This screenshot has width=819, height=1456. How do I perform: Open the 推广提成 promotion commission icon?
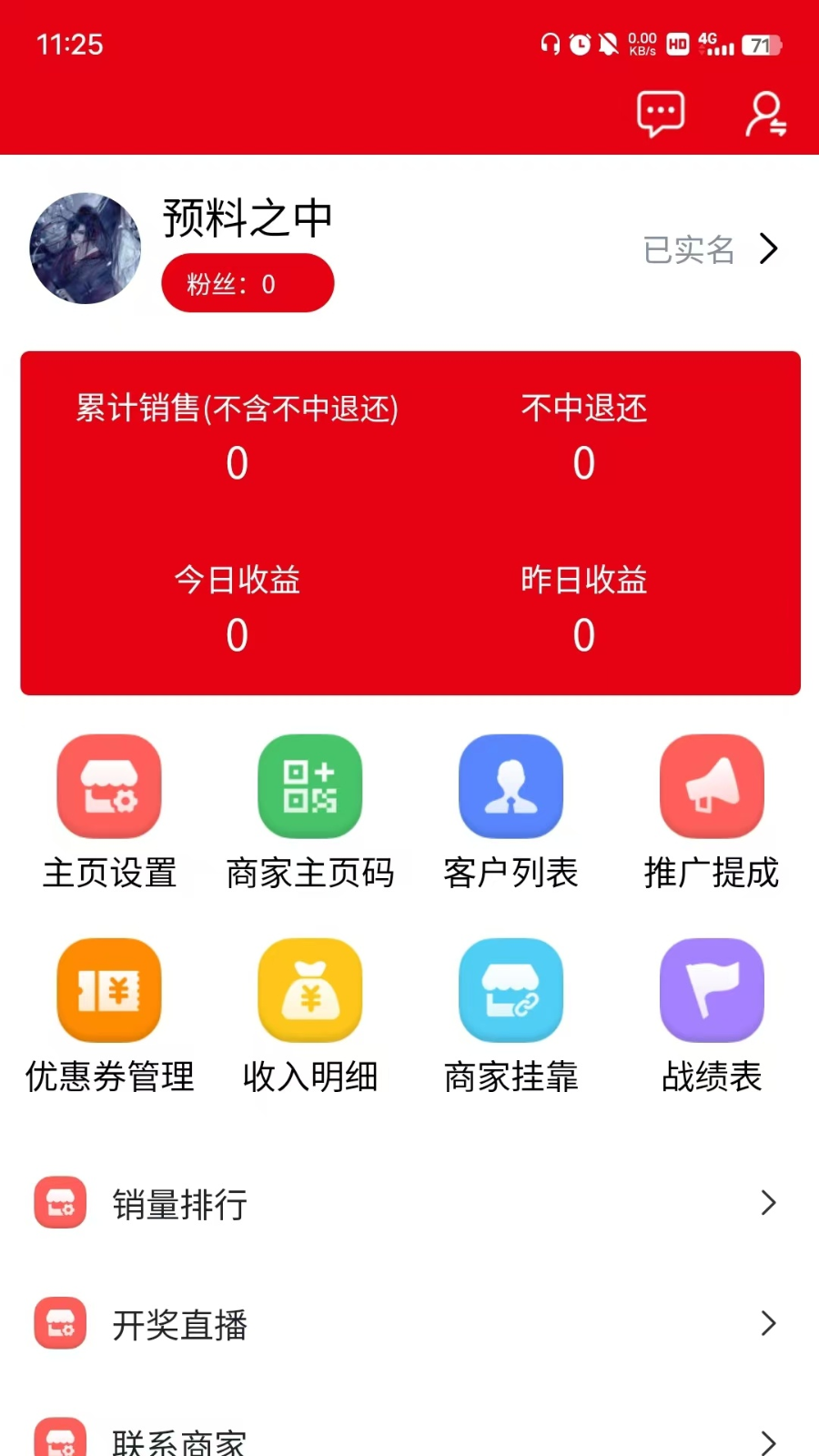click(712, 786)
